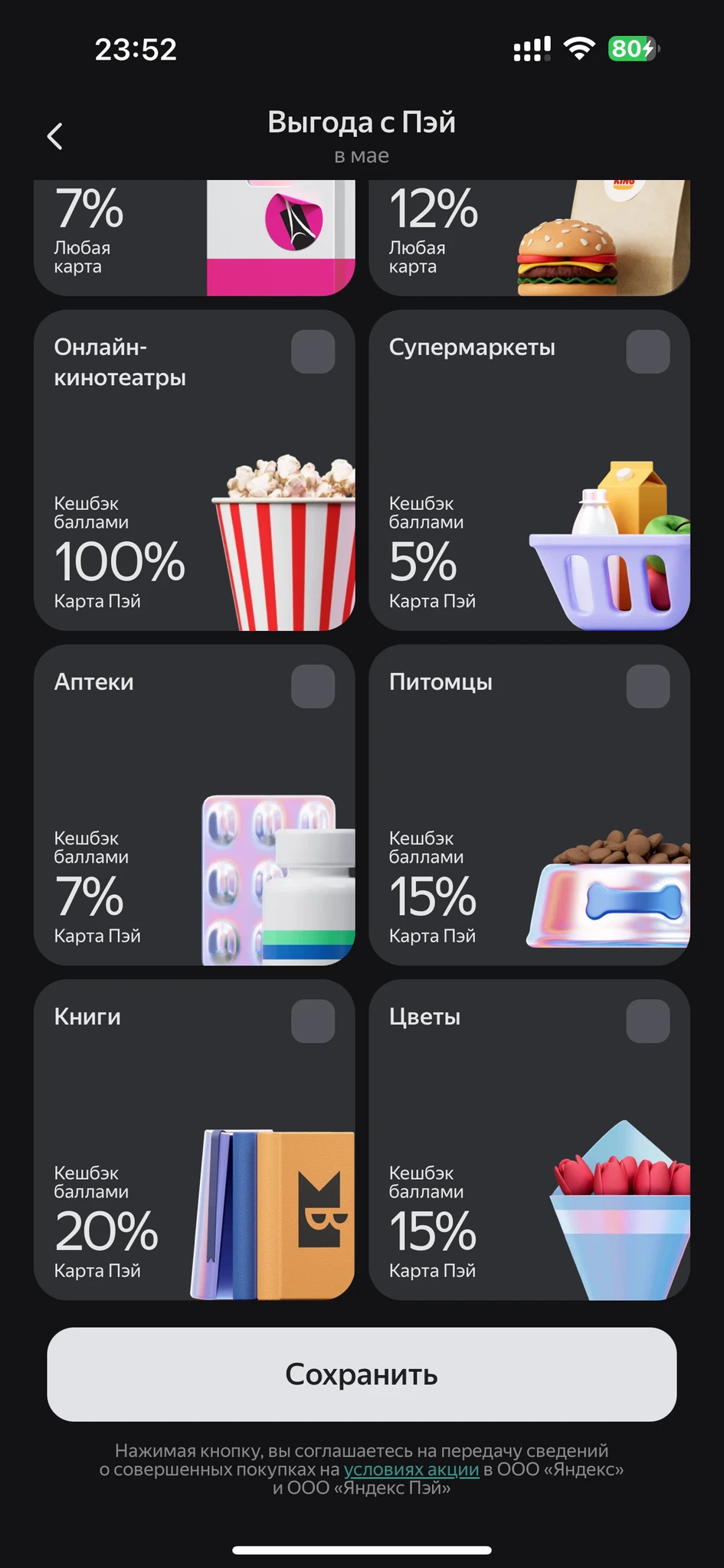
Task: Mark the Книги category checkbox
Action: [x=313, y=1021]
